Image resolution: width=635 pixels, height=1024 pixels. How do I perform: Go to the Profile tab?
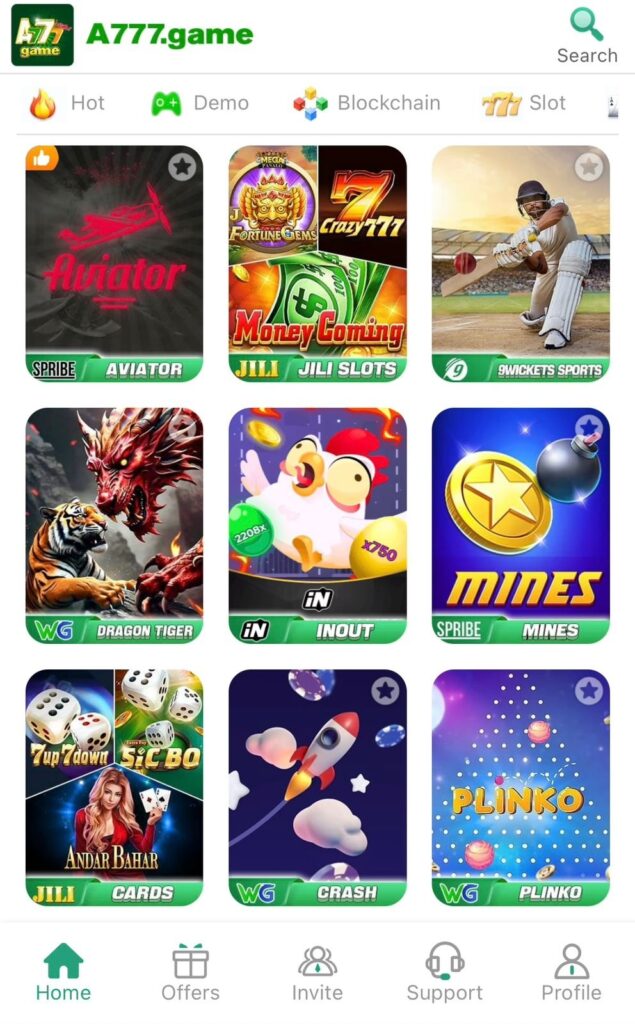(x=571, y=973)
